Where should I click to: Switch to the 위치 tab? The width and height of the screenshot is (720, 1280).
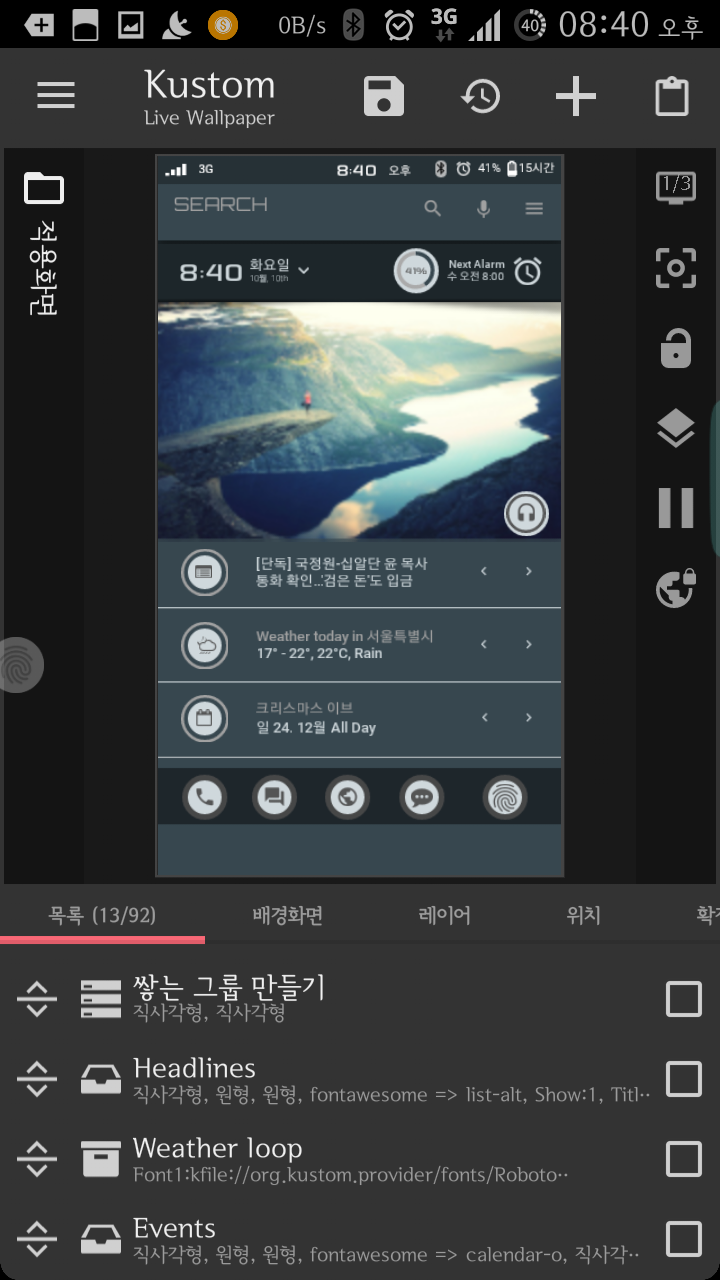point(583,915)
